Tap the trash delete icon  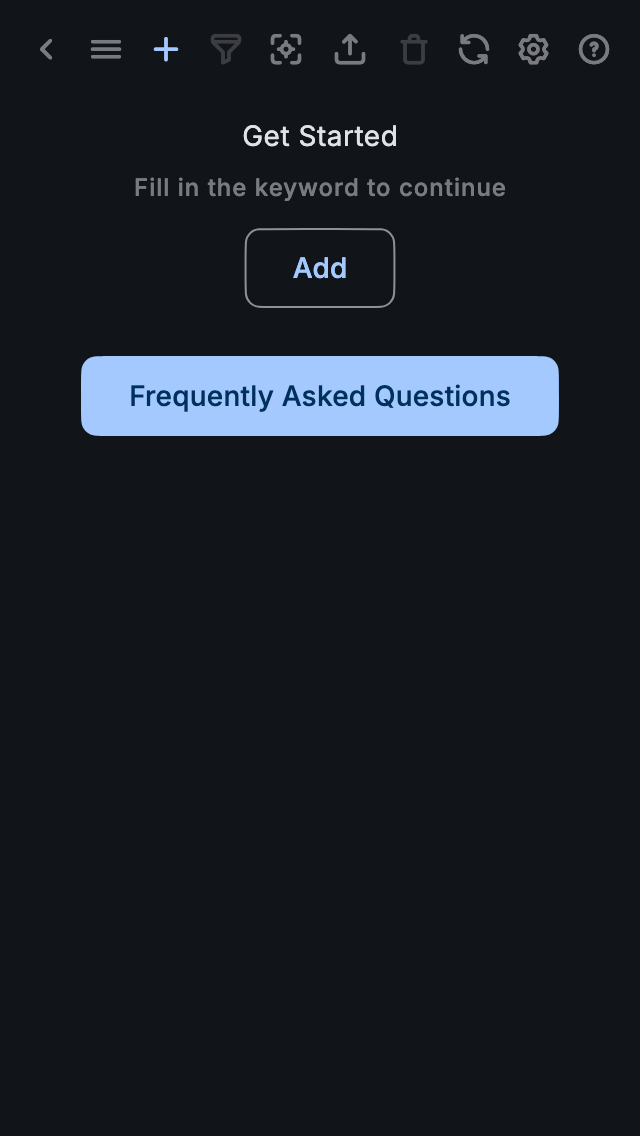coord(414,49)
